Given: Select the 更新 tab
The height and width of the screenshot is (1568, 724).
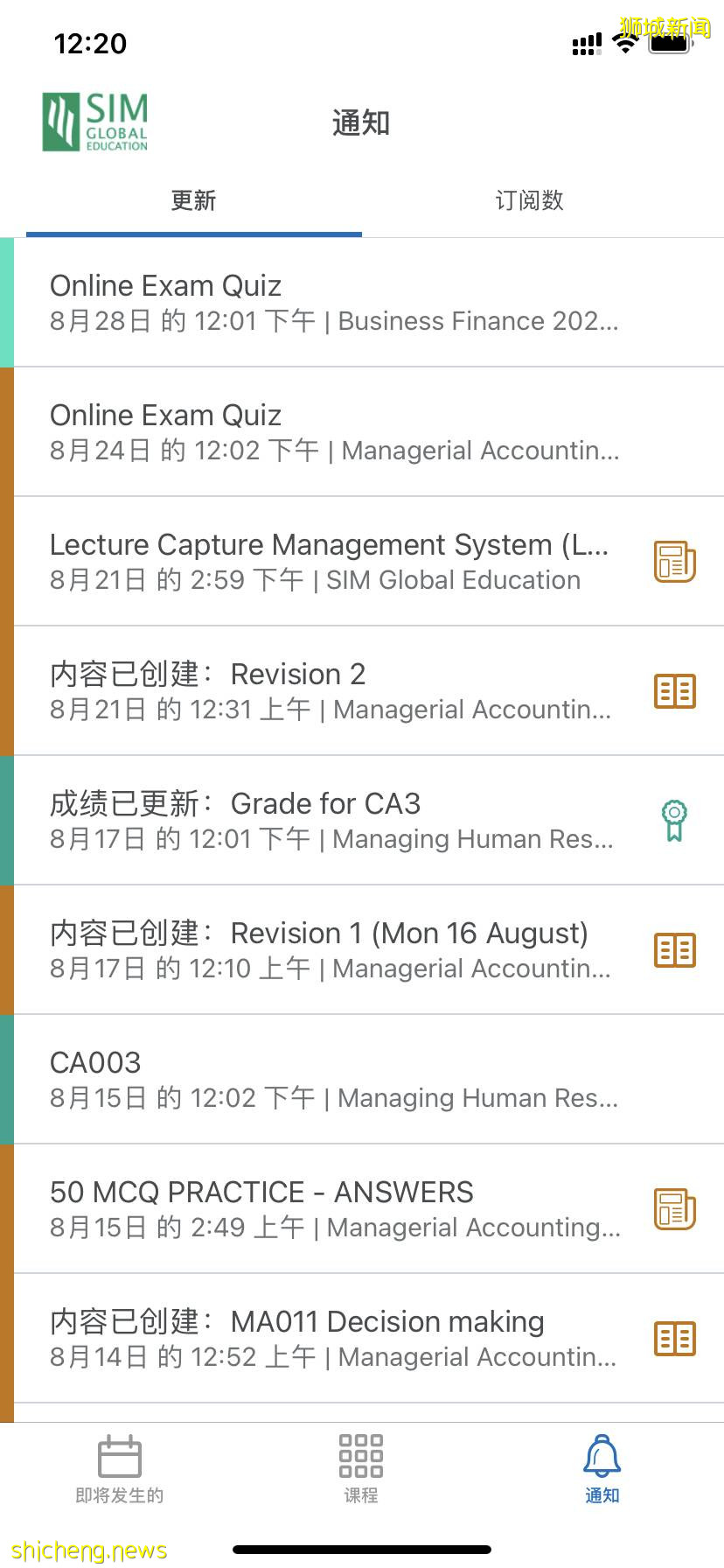Looking at the screenshot, I should pos(193,200).
